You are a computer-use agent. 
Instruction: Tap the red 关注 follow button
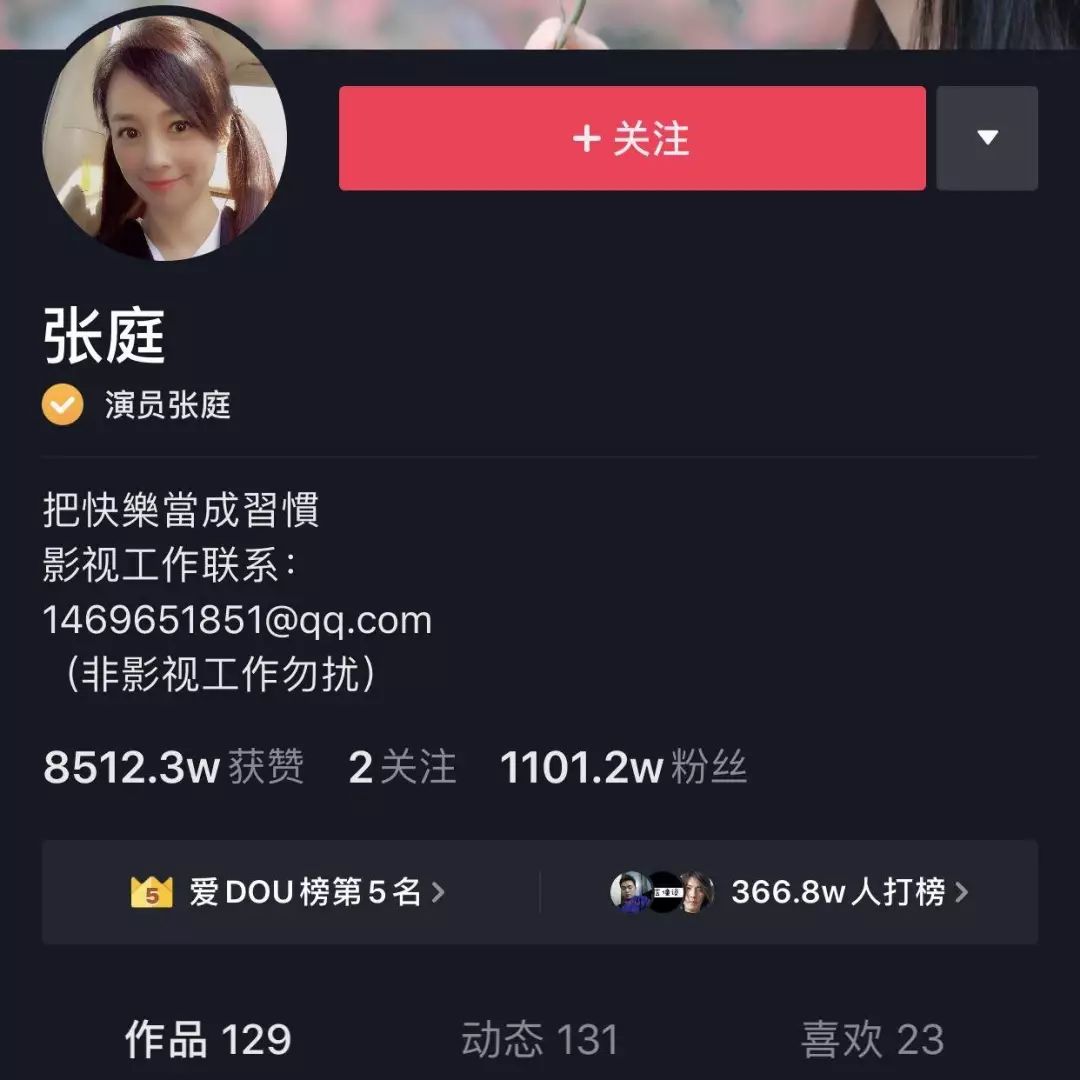pos(632,138)
